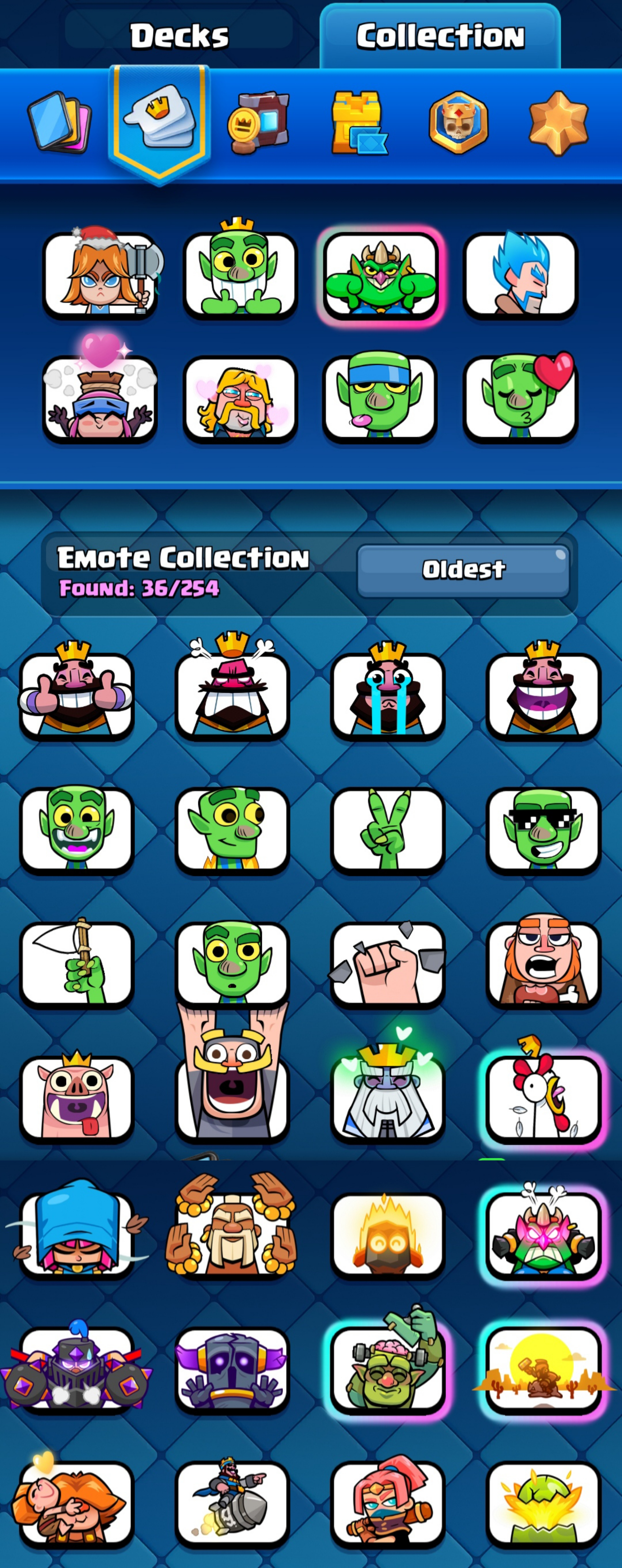Open the skull badge section
The image size is (622, 1568).
click(x=458, y=122)
